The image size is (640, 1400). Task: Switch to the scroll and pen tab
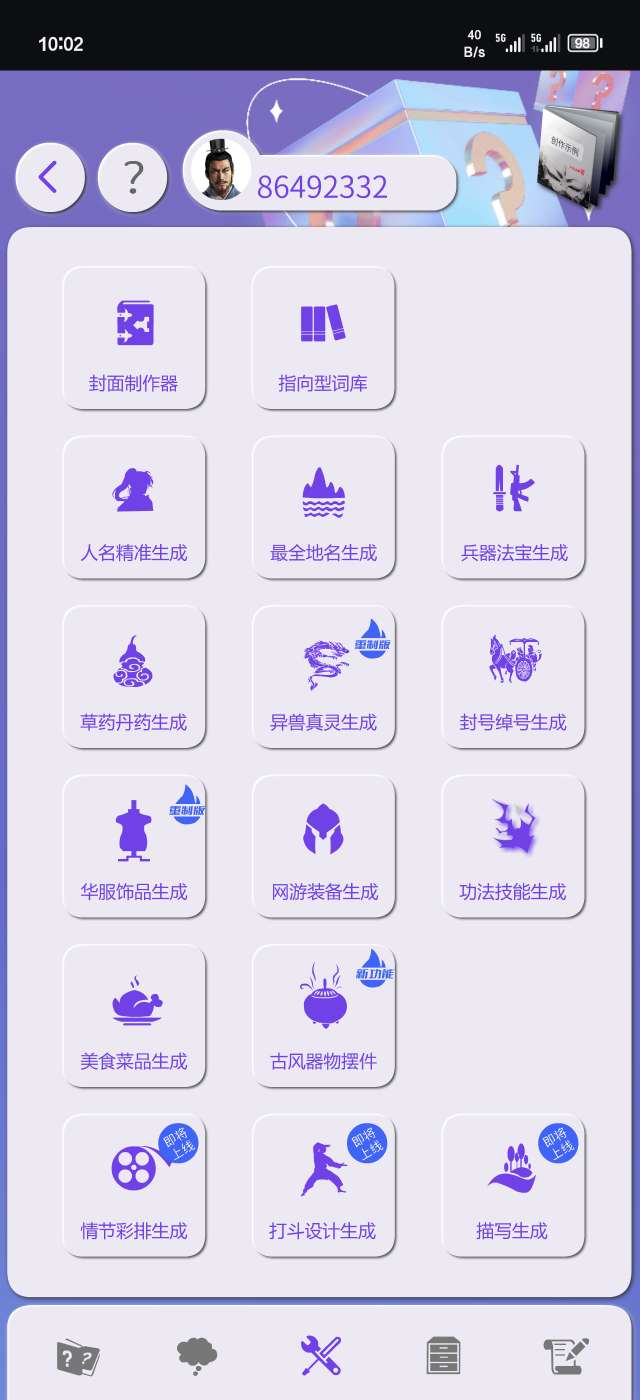(x=566, y=1356)
